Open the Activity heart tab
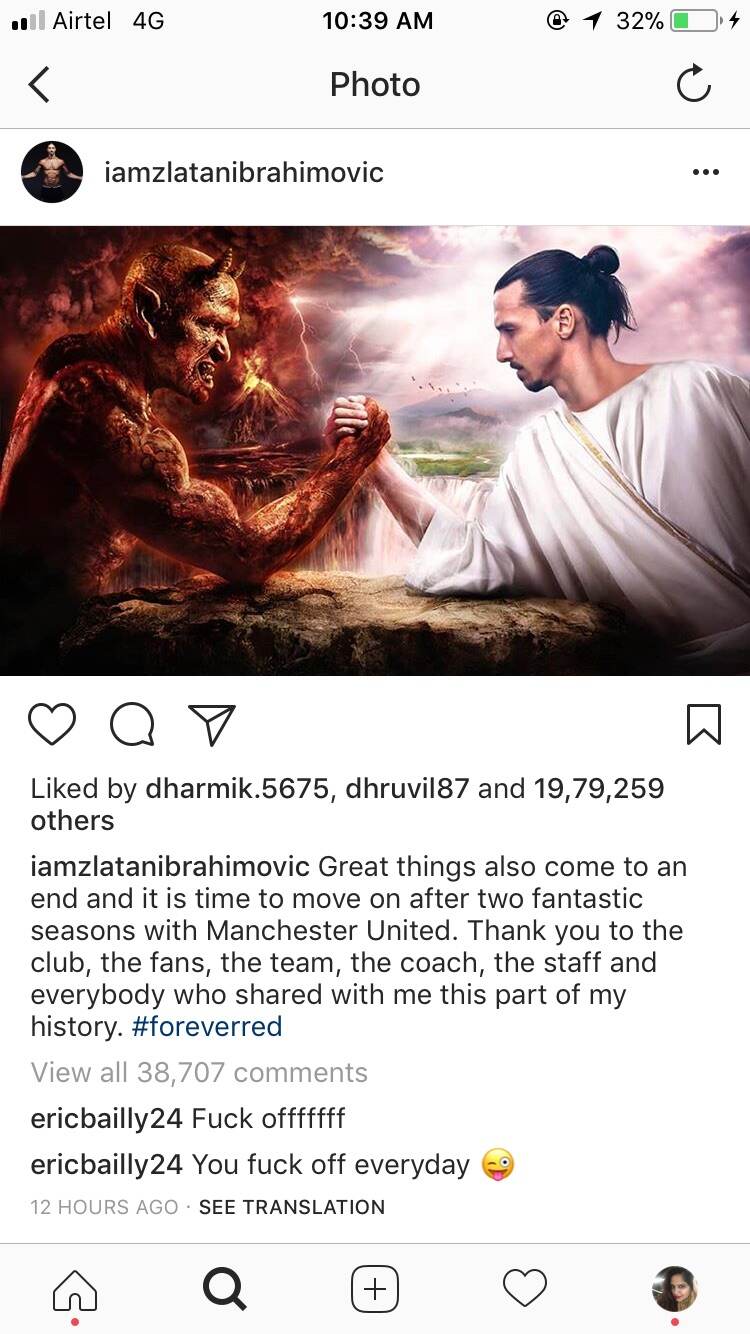The height and width of the screenshot is (1334, 750). pos(525,1287)
